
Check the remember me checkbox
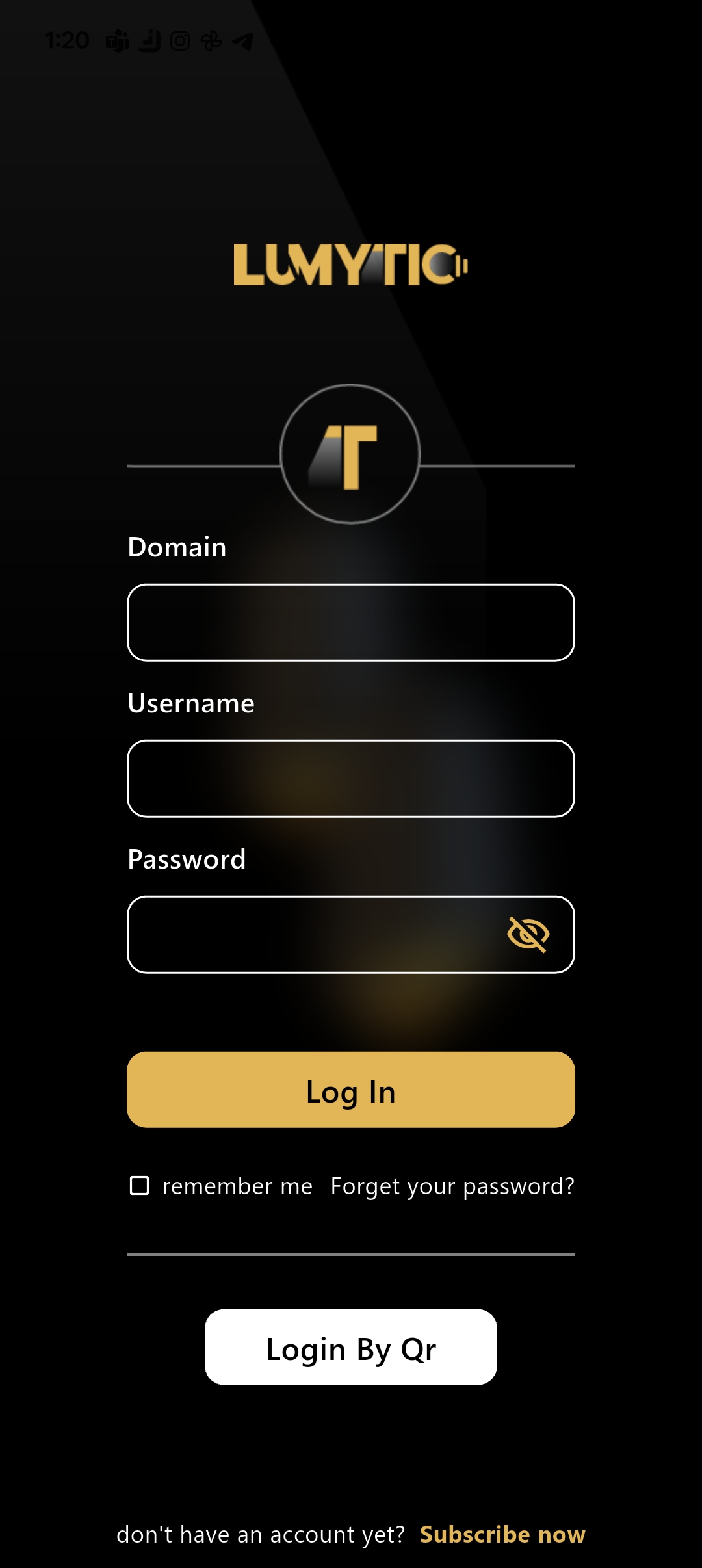[x=140, y=1186]
